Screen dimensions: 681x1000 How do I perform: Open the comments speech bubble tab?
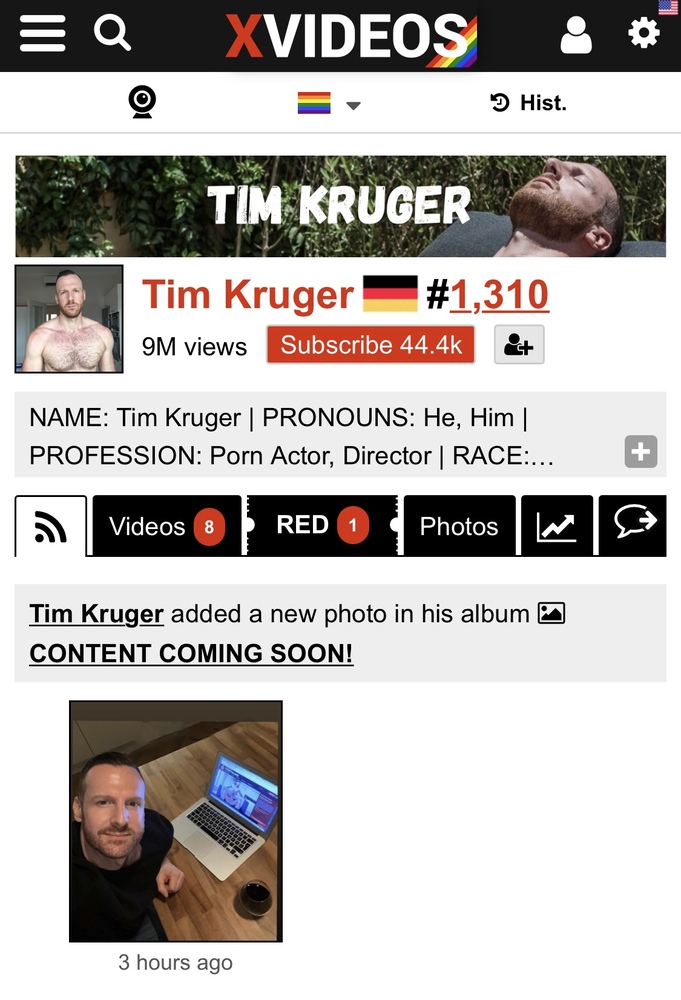click(x=634, y=524)
